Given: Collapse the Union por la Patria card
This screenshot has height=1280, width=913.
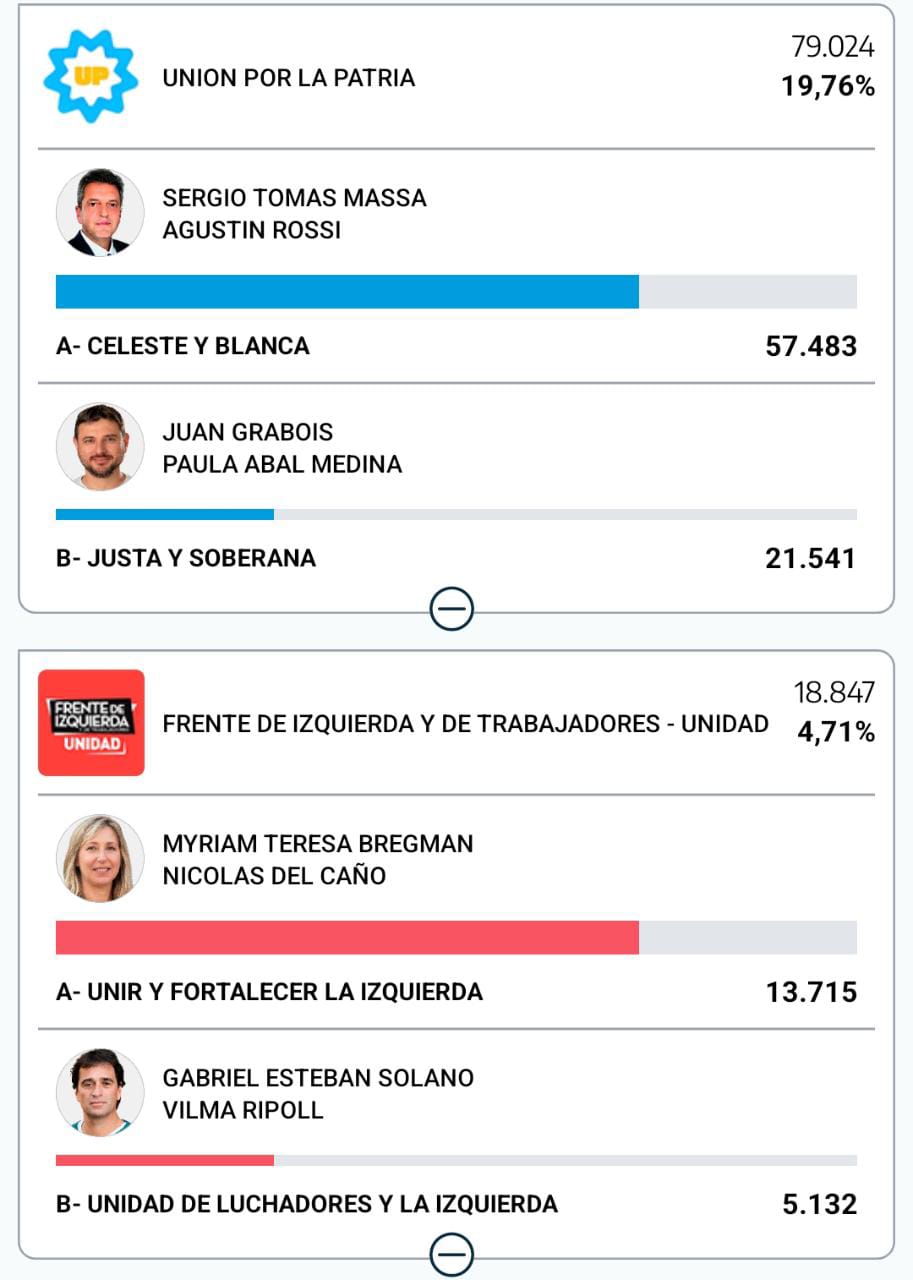Looking at the screenshot, I should [x=452, y=608].
